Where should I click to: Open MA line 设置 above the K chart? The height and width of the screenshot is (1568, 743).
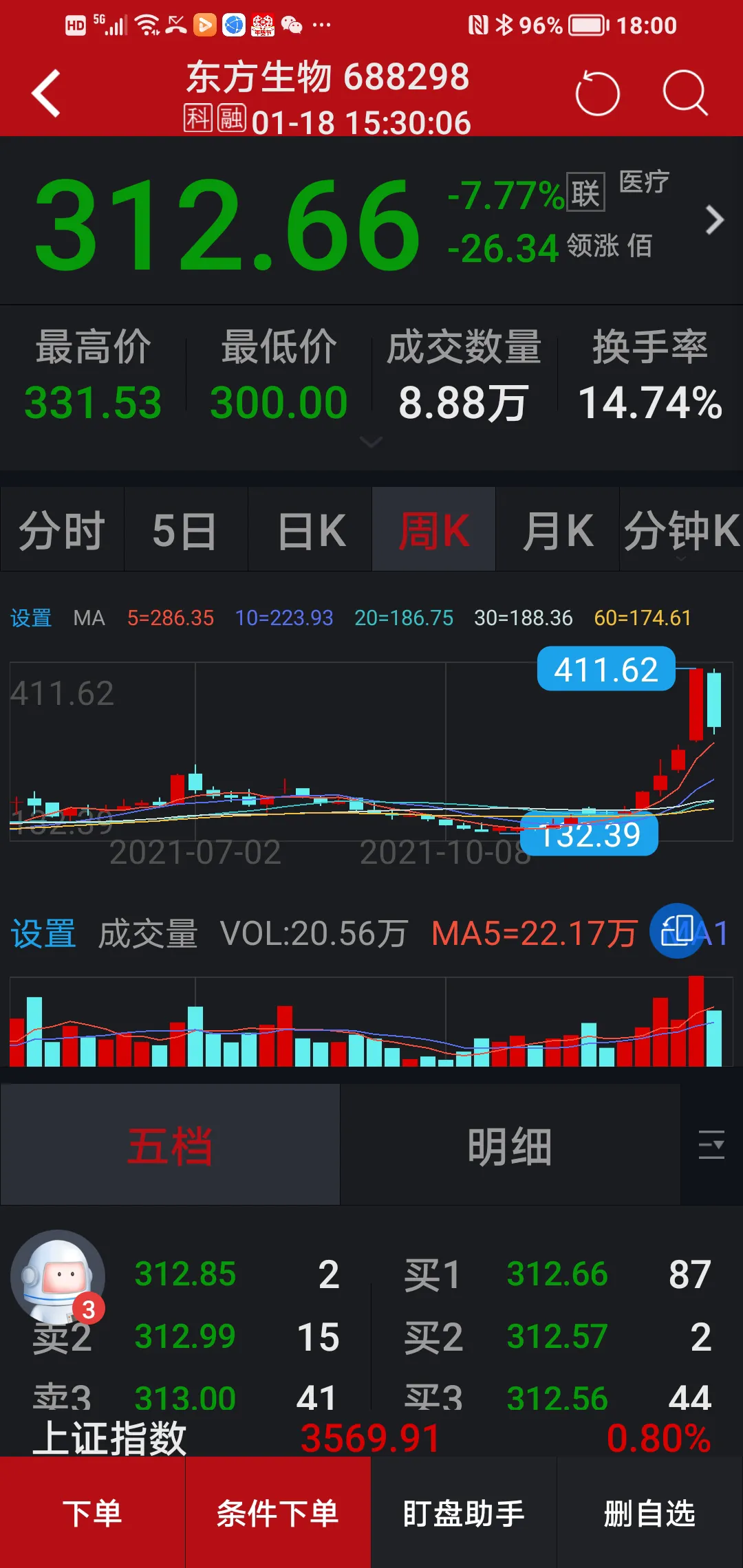(31, 618)
